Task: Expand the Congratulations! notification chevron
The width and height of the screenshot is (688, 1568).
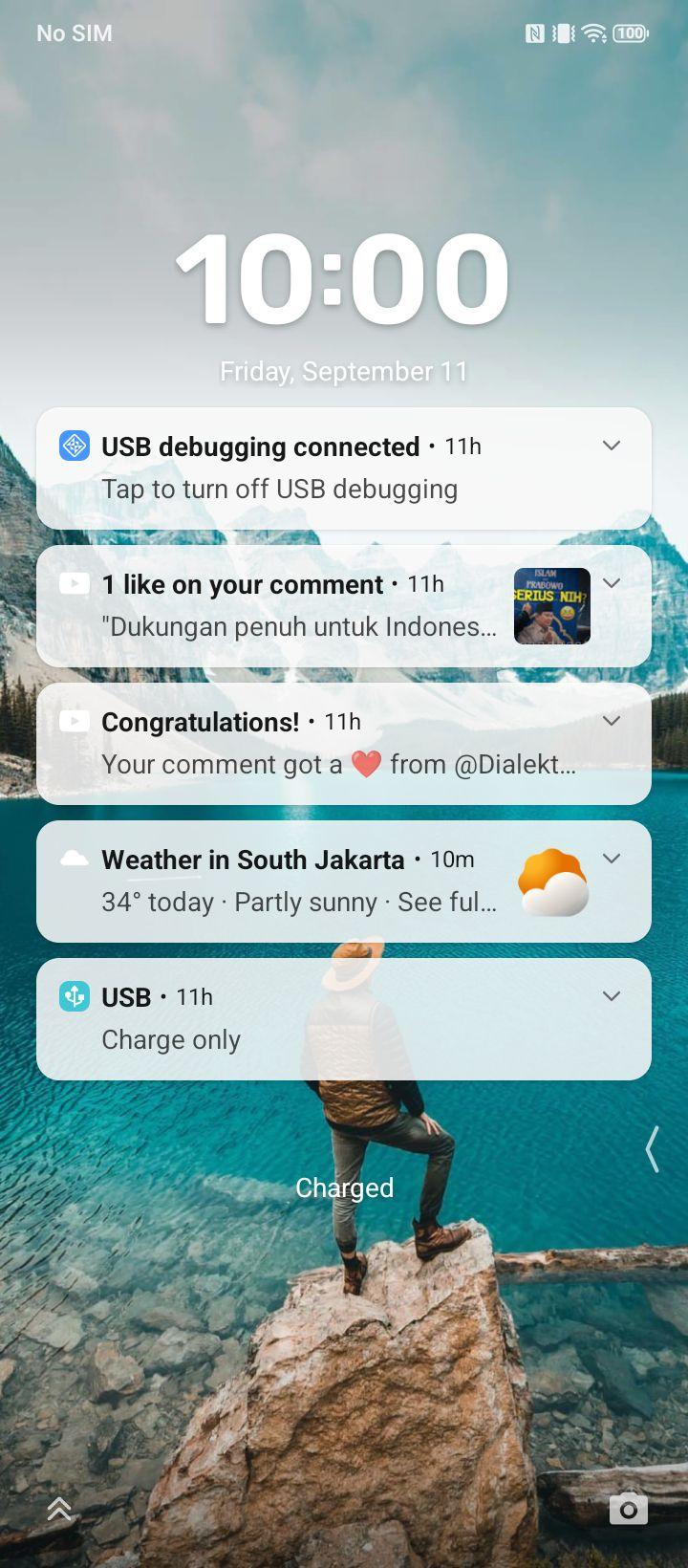Action: click(612, 721)
